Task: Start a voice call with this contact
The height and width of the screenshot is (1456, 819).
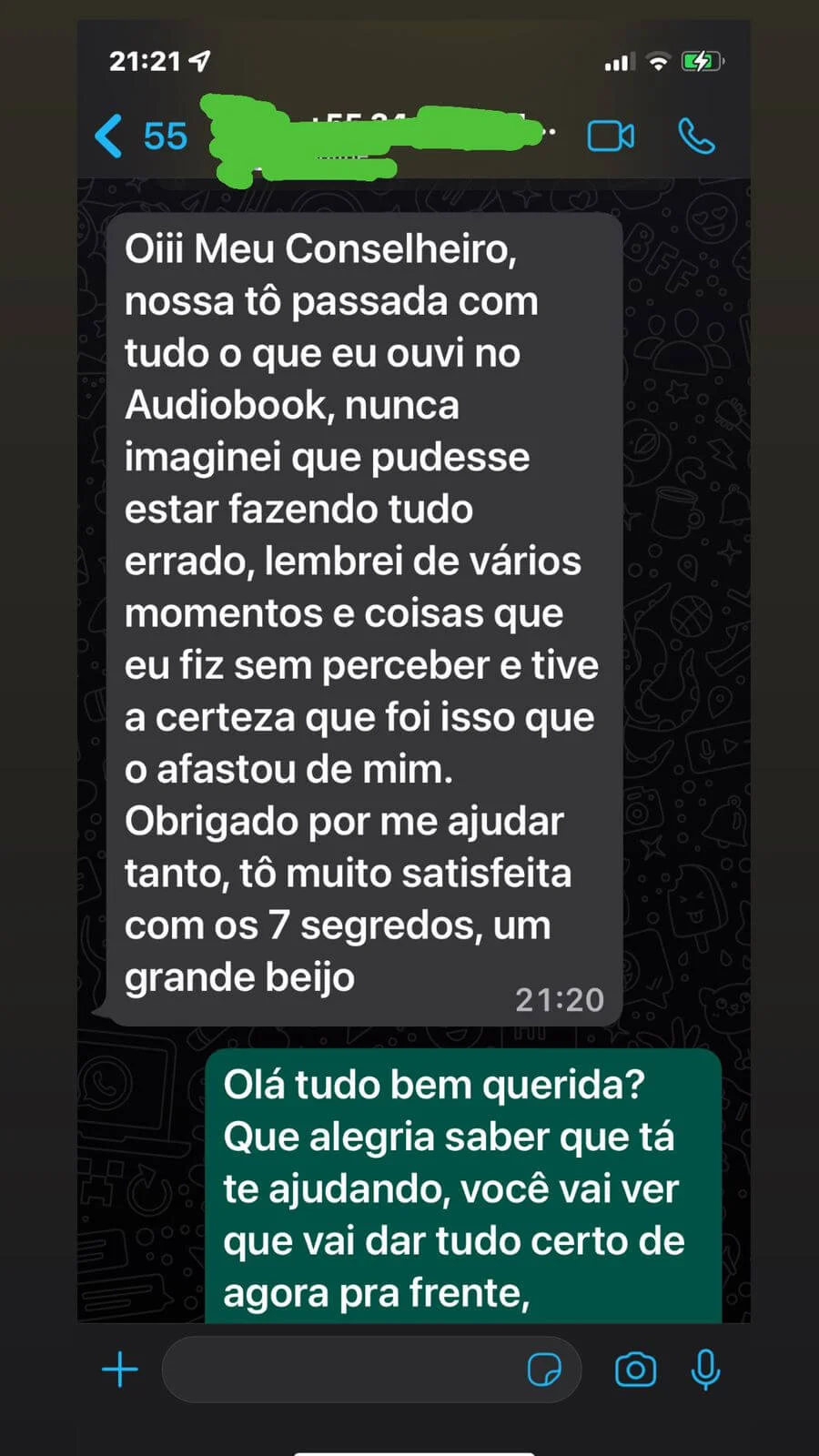Action: point(696,136)
